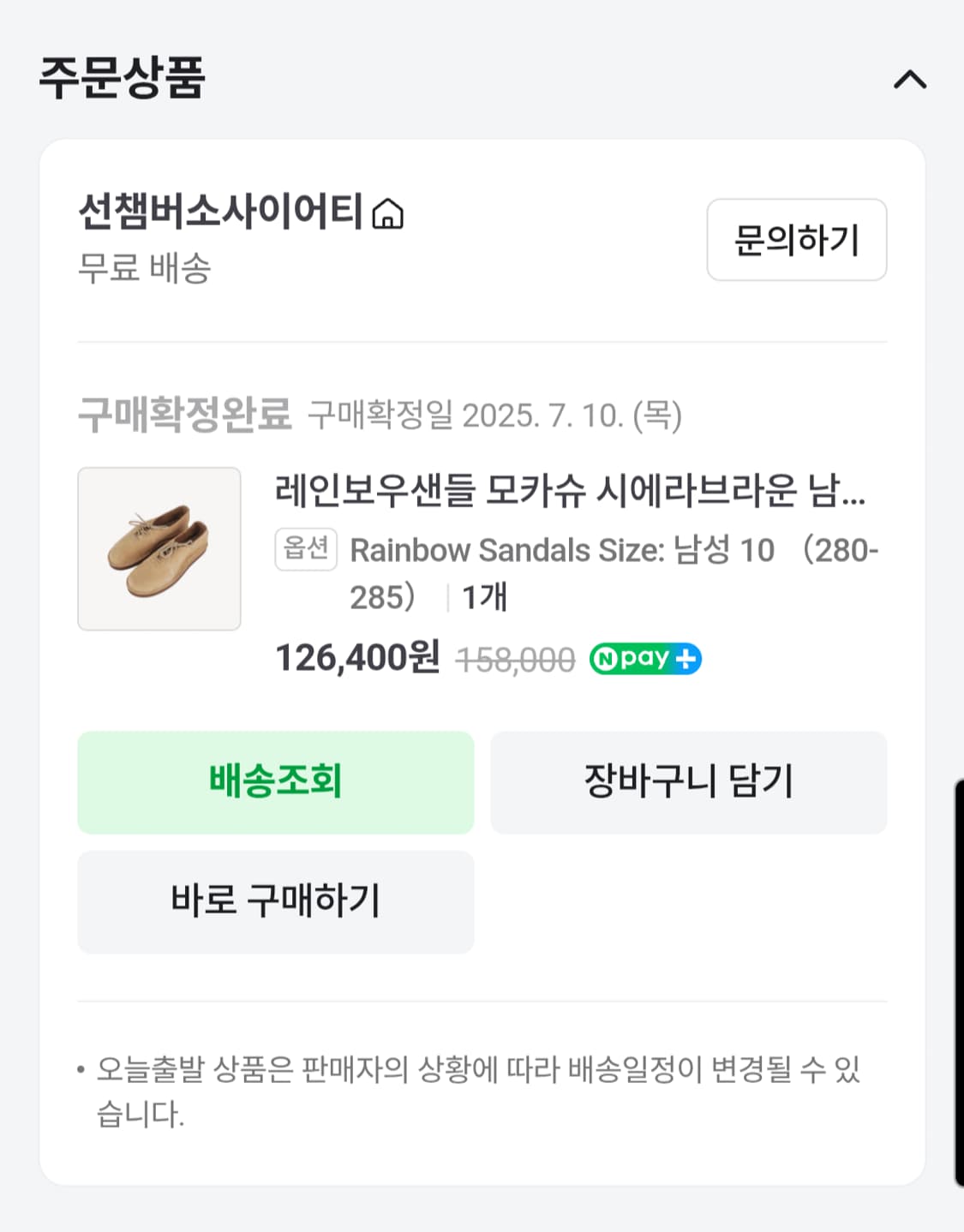The height and width of the screenshot is (1232, 964).
Task: Open the product image thumbnail
Action: coord(159,549)
